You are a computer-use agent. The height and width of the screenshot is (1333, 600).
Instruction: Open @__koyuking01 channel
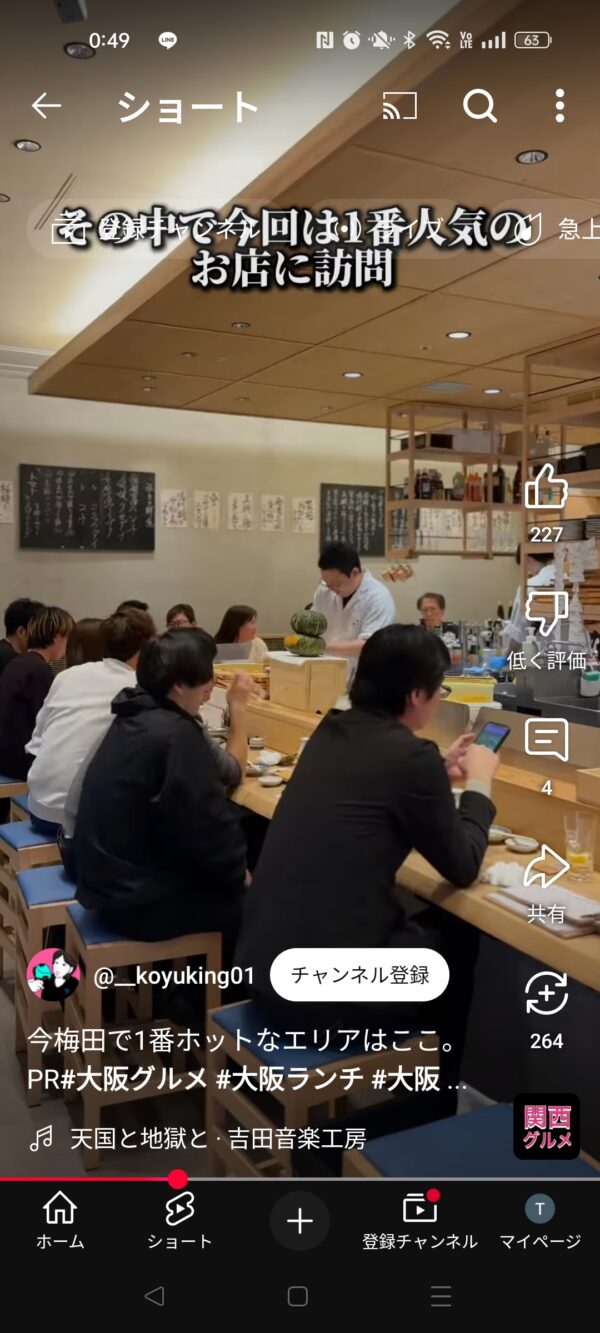(174, 976)
